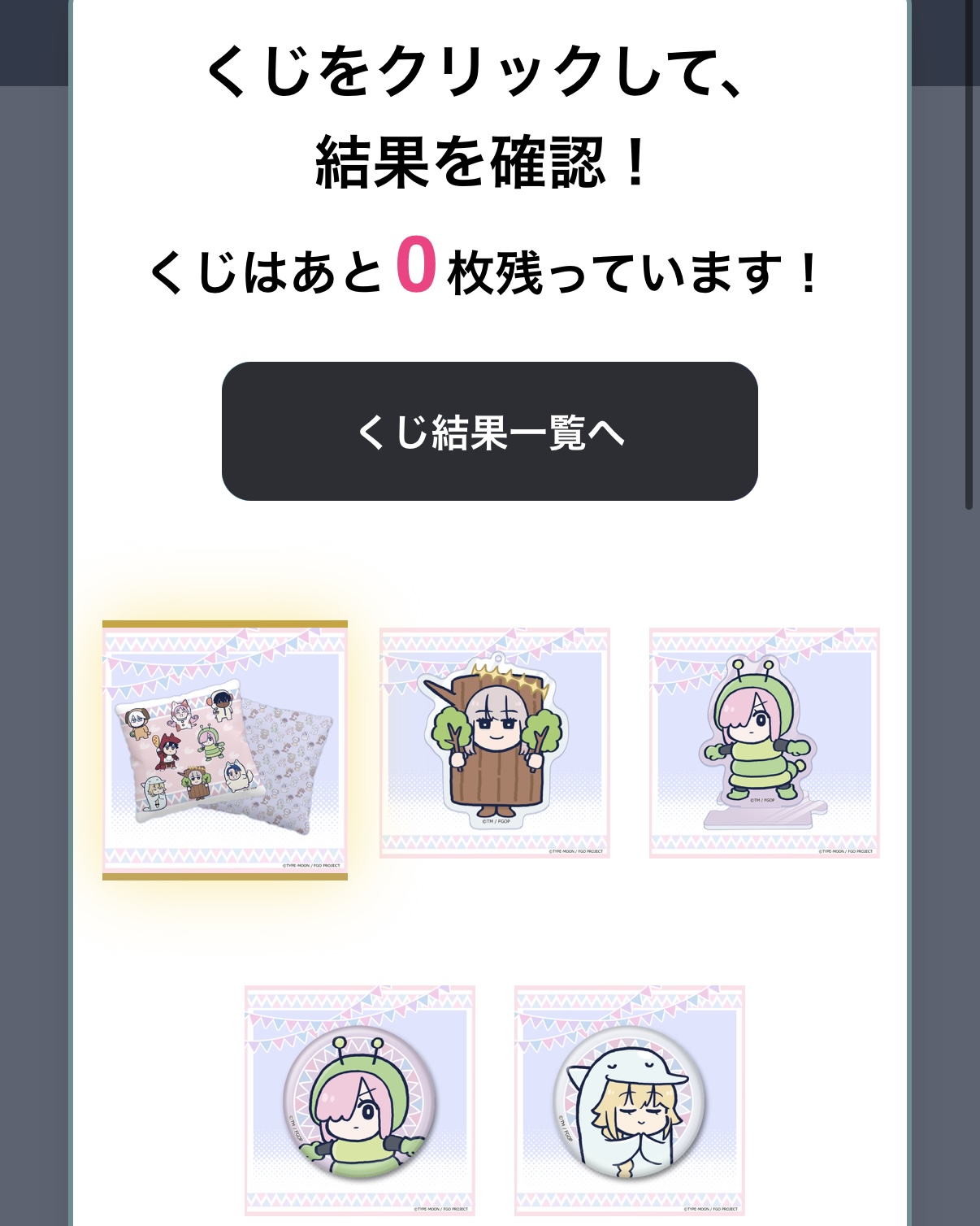
Task: Open the くじ結果一覧へ results list button
Action: (x=489, y=431)
